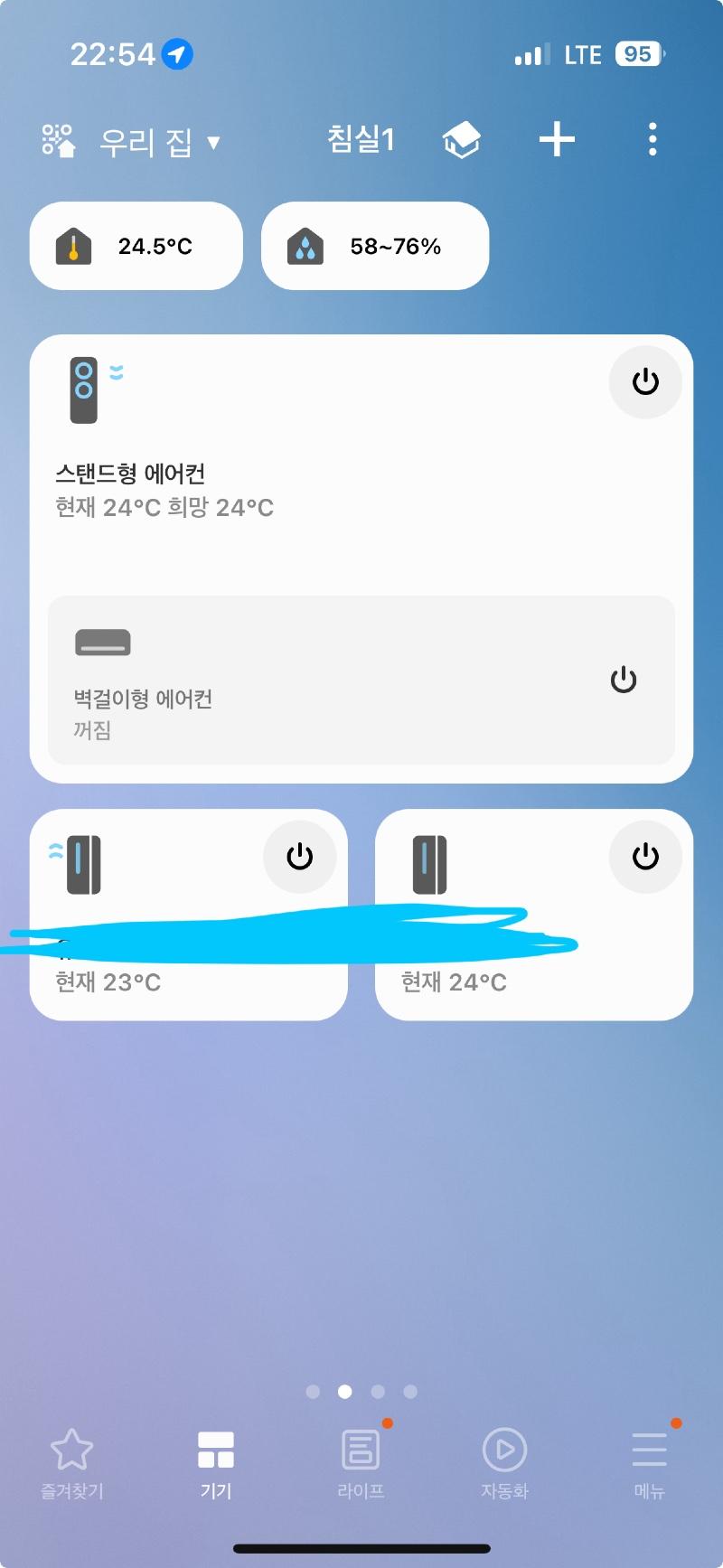Add a new device with plus icon
The width and height of the screenshot is (723, 1568).
coord(557,139)
